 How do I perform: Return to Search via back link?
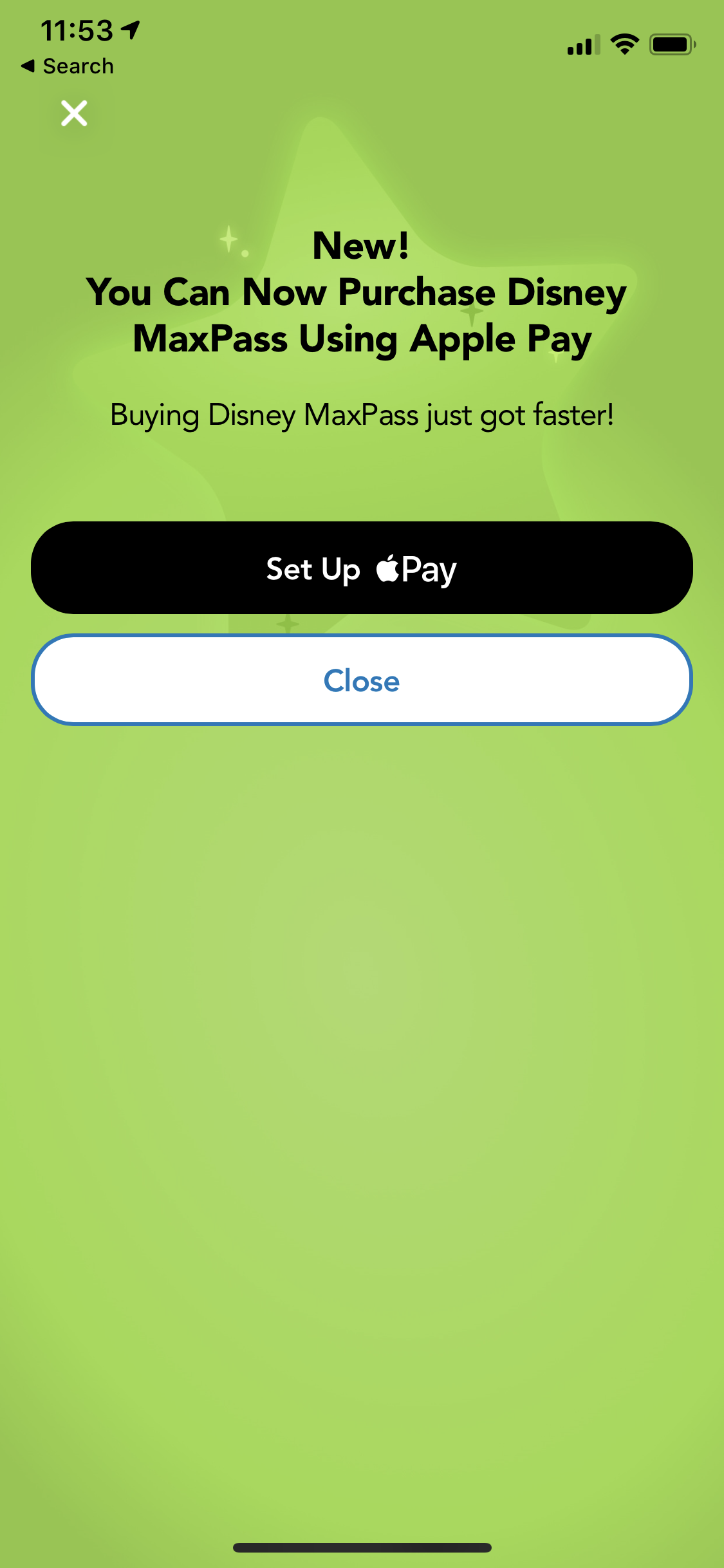[x=68, y=66]
